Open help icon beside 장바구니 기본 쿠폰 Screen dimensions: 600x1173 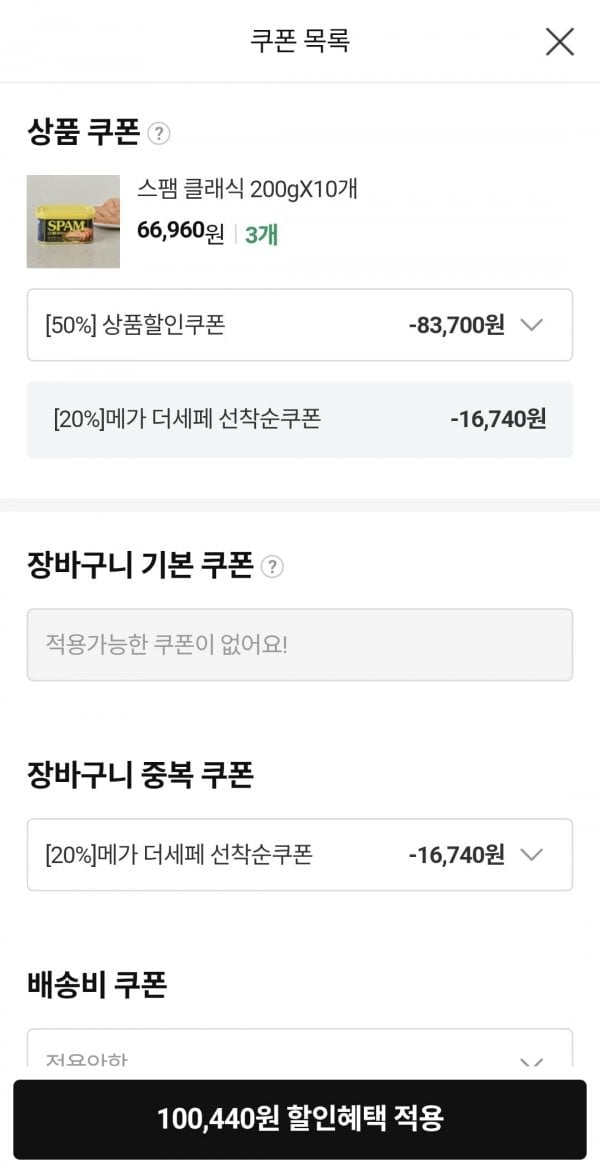(x=272, y=567)
